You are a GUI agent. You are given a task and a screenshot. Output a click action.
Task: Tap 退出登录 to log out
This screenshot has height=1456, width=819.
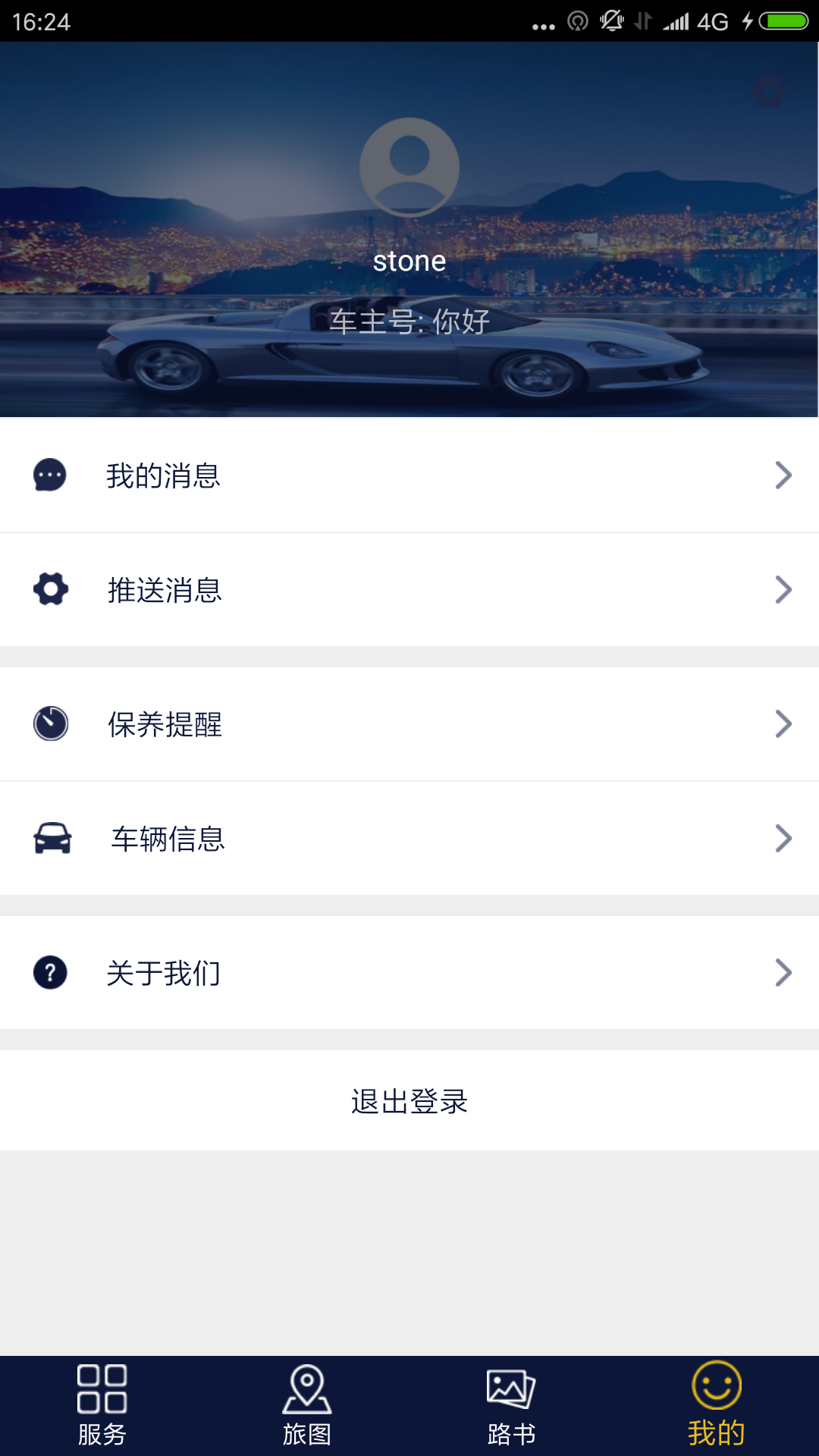click(409, 1101)
